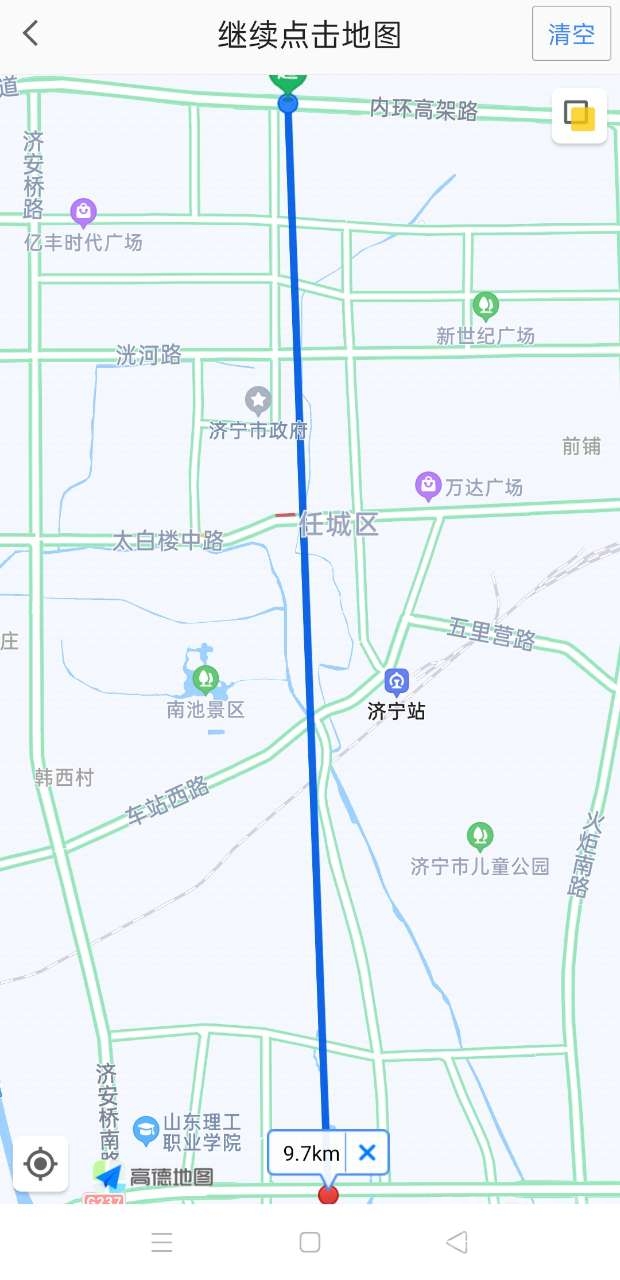The height and width of the screenshot is (1280, 620).
Task: Tap 清空 to clear measurement points
Action: pyautogui.click(x=571, y=34)
